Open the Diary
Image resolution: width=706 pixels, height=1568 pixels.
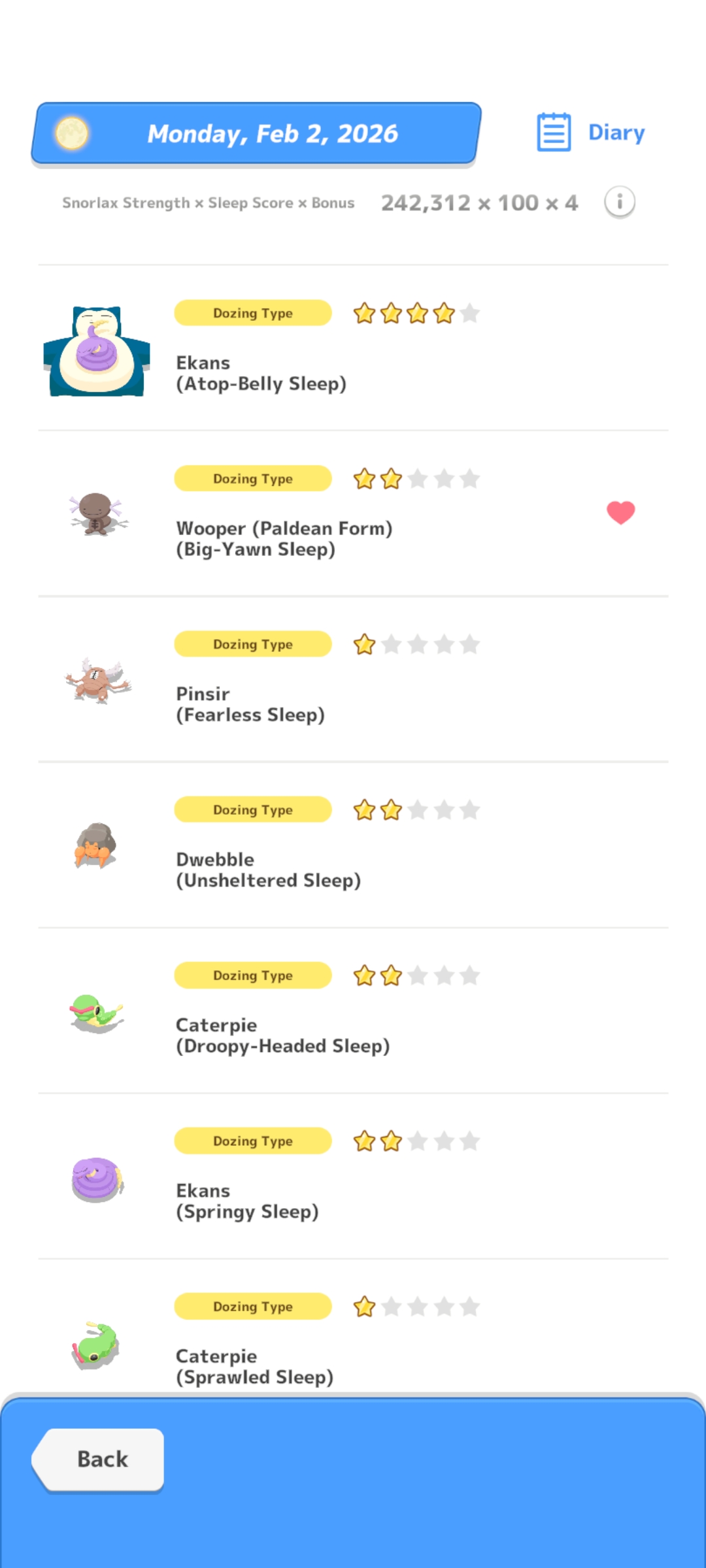point(591,133)
